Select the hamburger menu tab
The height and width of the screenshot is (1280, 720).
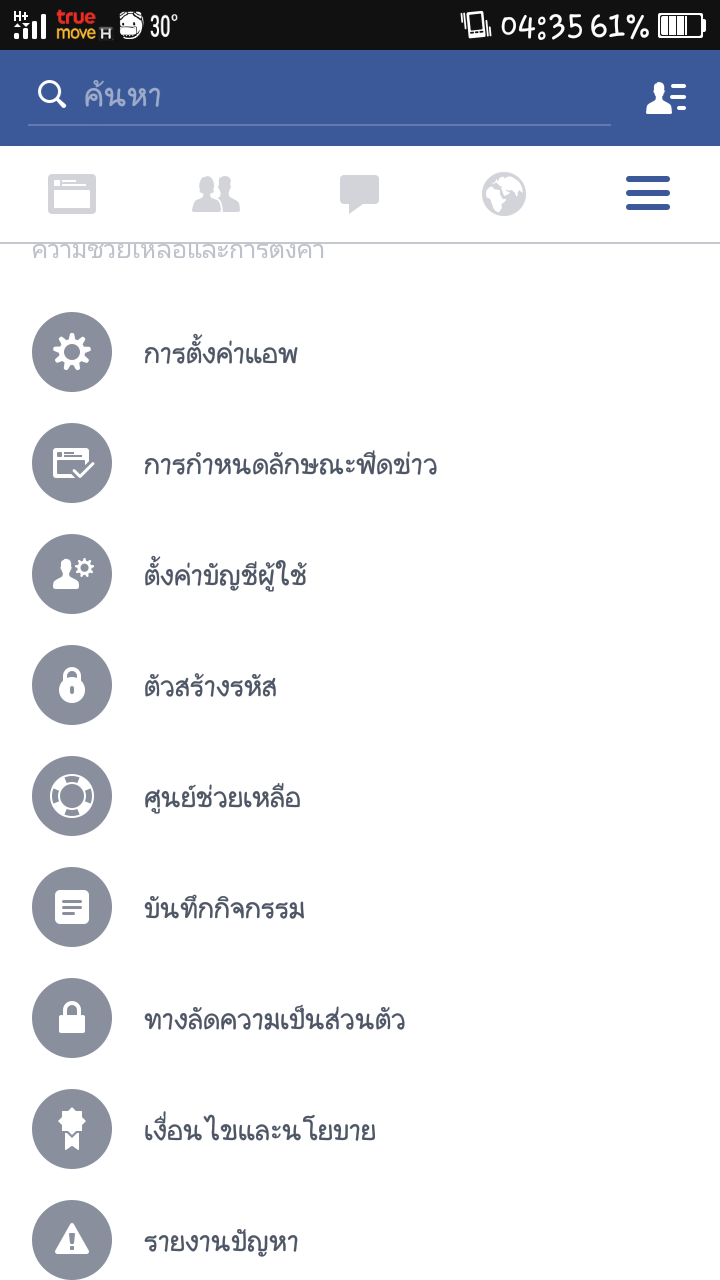pos(648,193)
